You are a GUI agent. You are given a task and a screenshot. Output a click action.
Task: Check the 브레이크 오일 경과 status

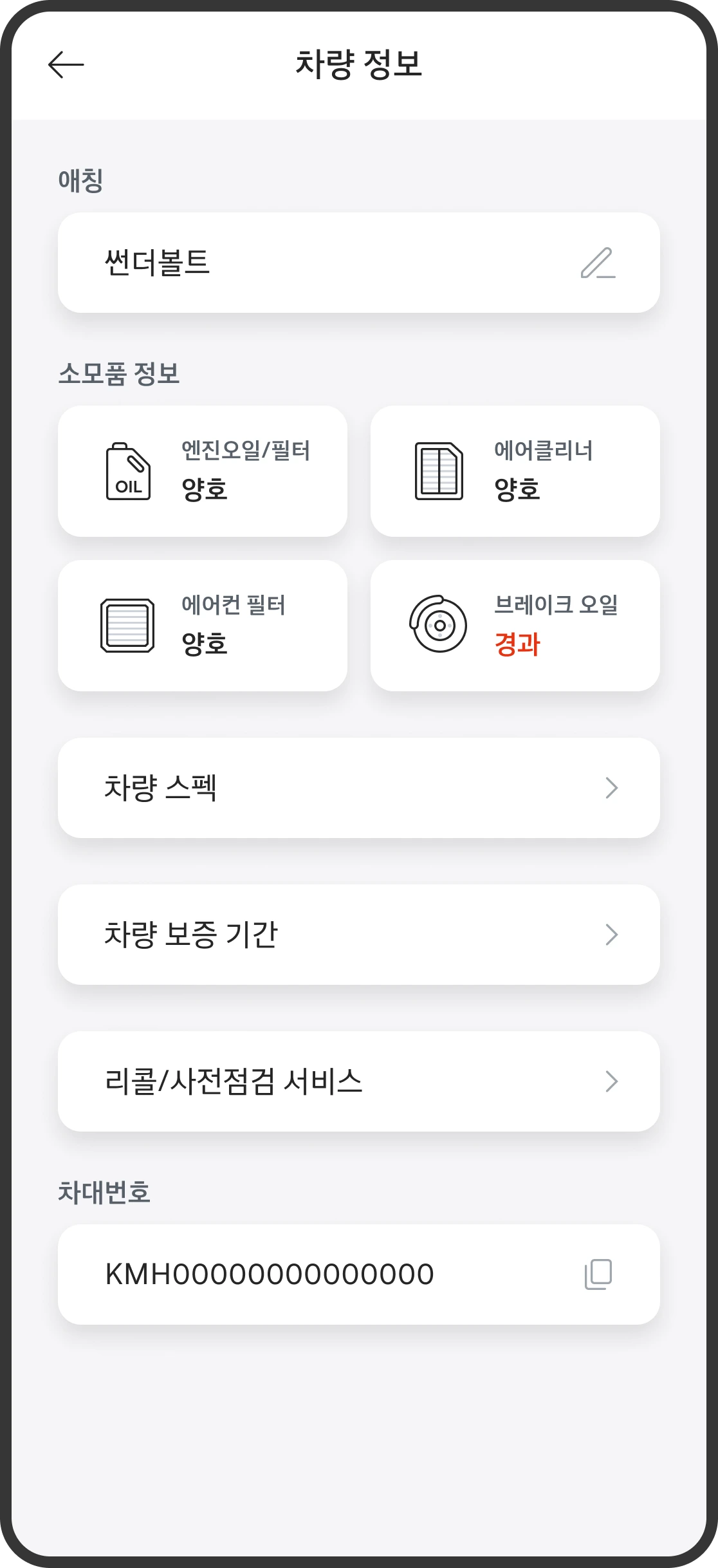tap(516, 624)
